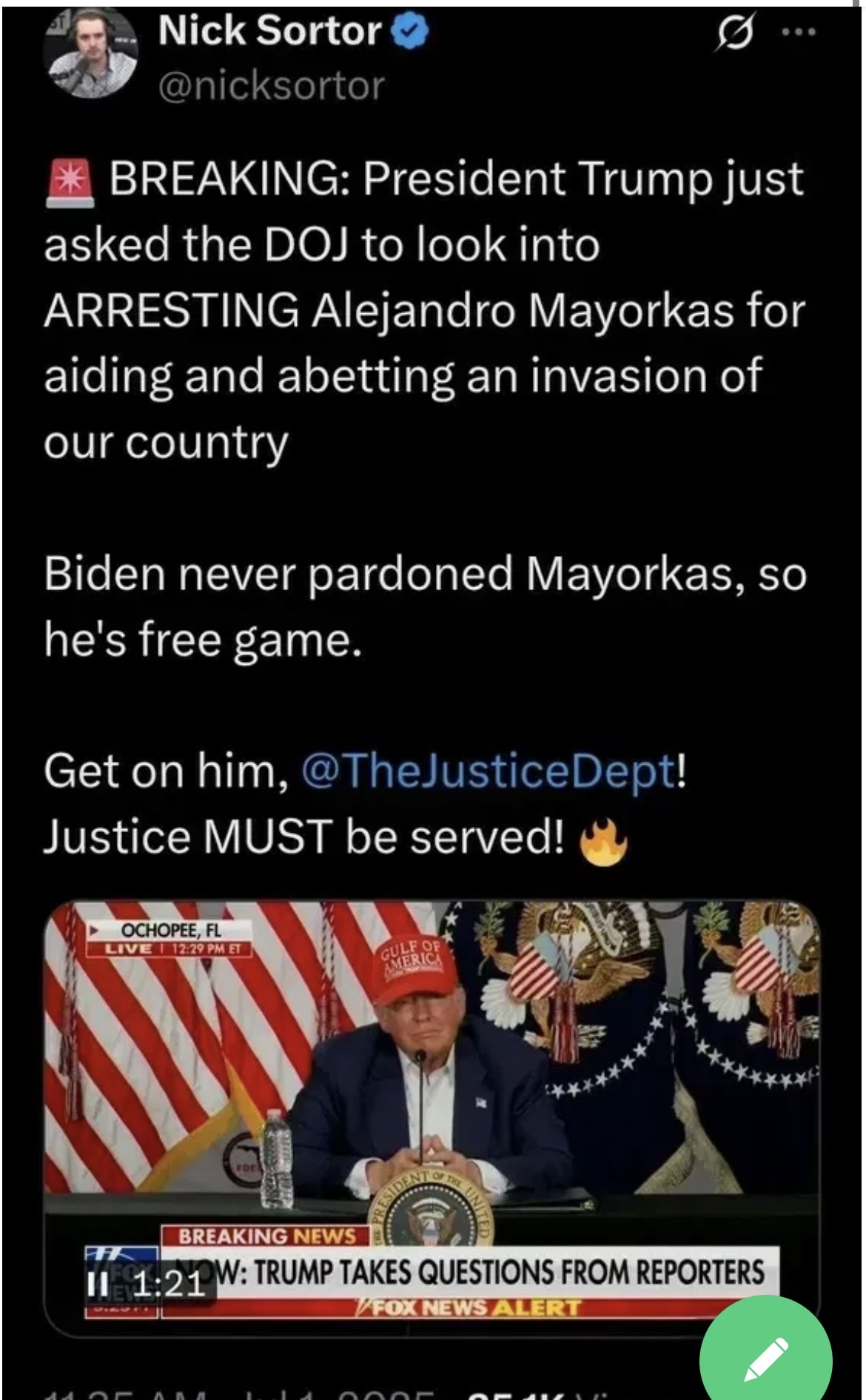This screenshot has width=866, height=1400.
Task: Open Nick Sortor's profile picture
Action: pyautogui.click(x=91, y=58)
